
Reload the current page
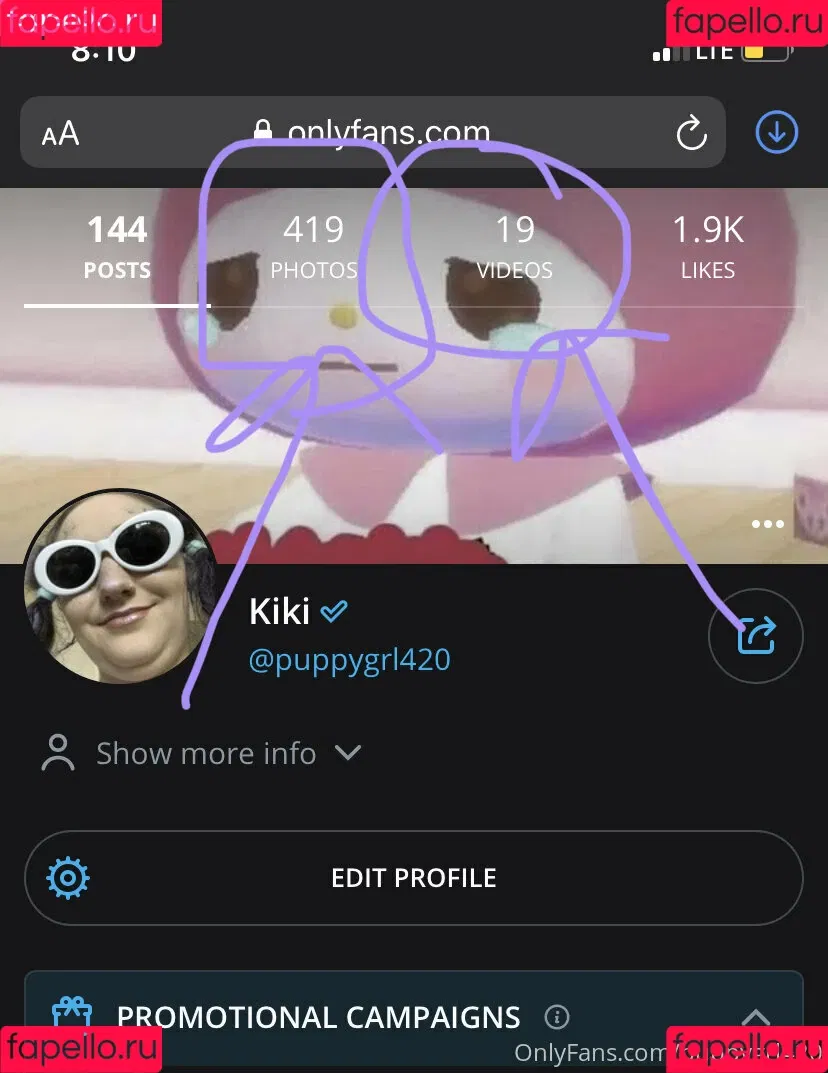(691, 133)
